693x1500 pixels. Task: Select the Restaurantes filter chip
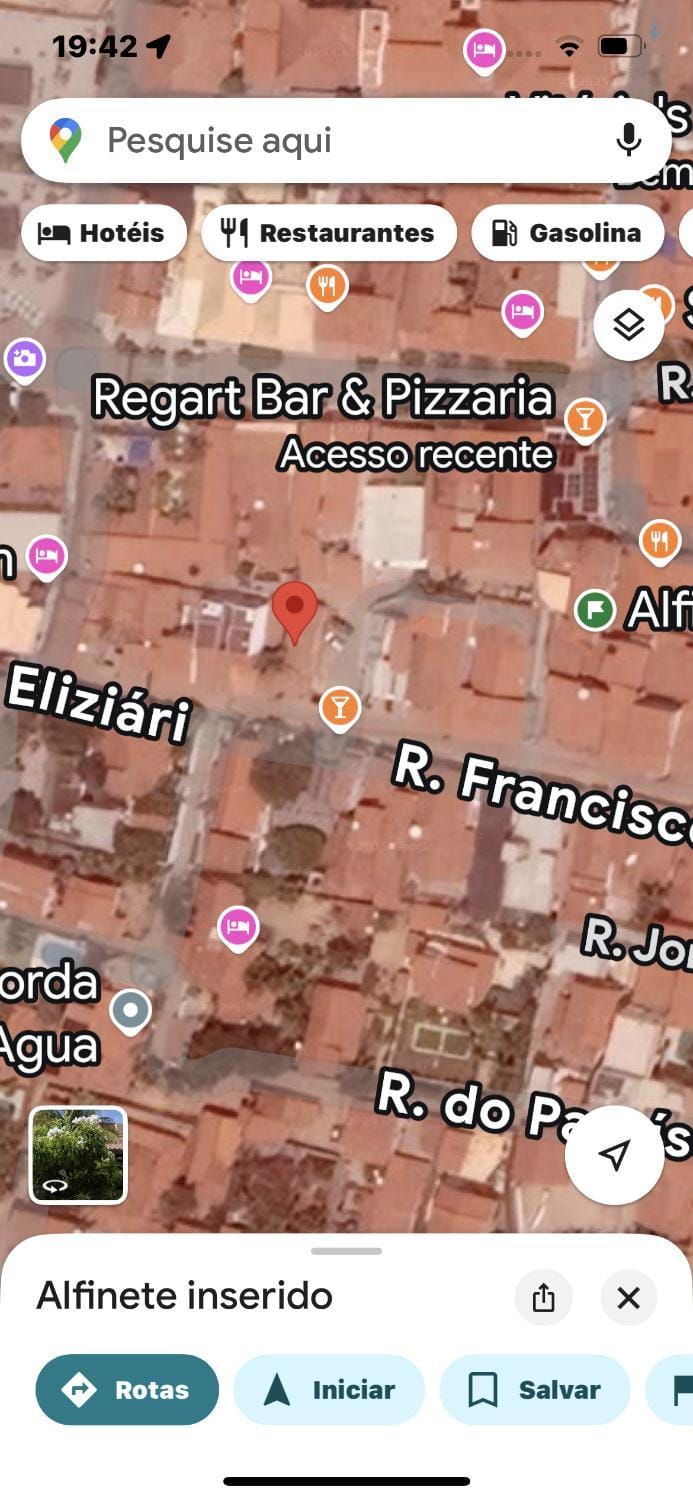(329, 233)
